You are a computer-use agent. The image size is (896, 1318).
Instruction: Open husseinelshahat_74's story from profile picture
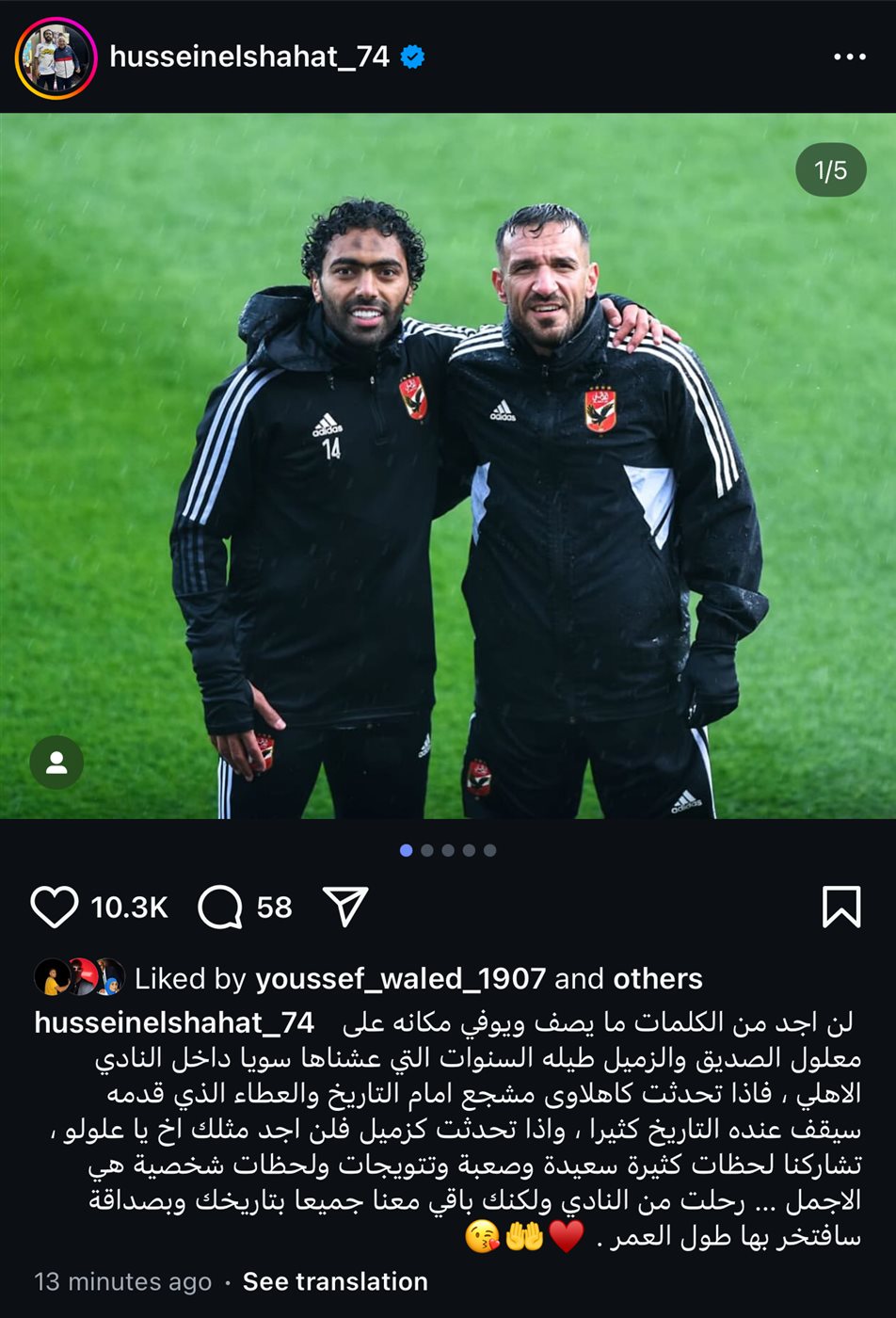[x=56, y=58]
